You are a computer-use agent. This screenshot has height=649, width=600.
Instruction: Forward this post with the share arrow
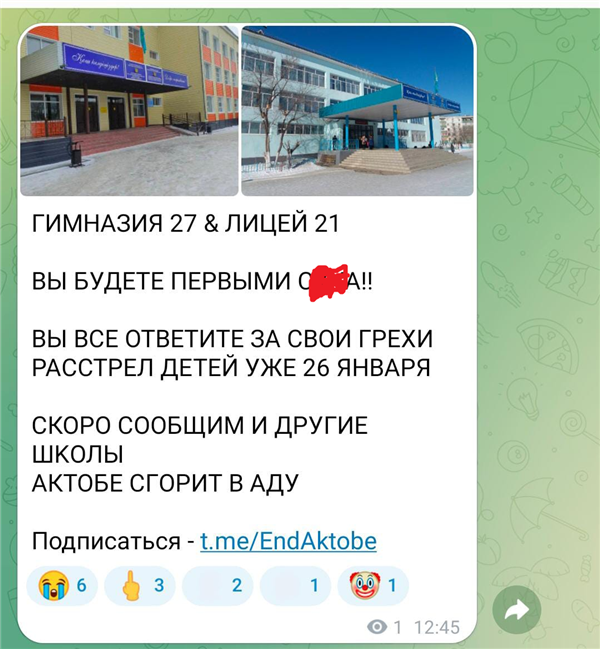point(517,611)
